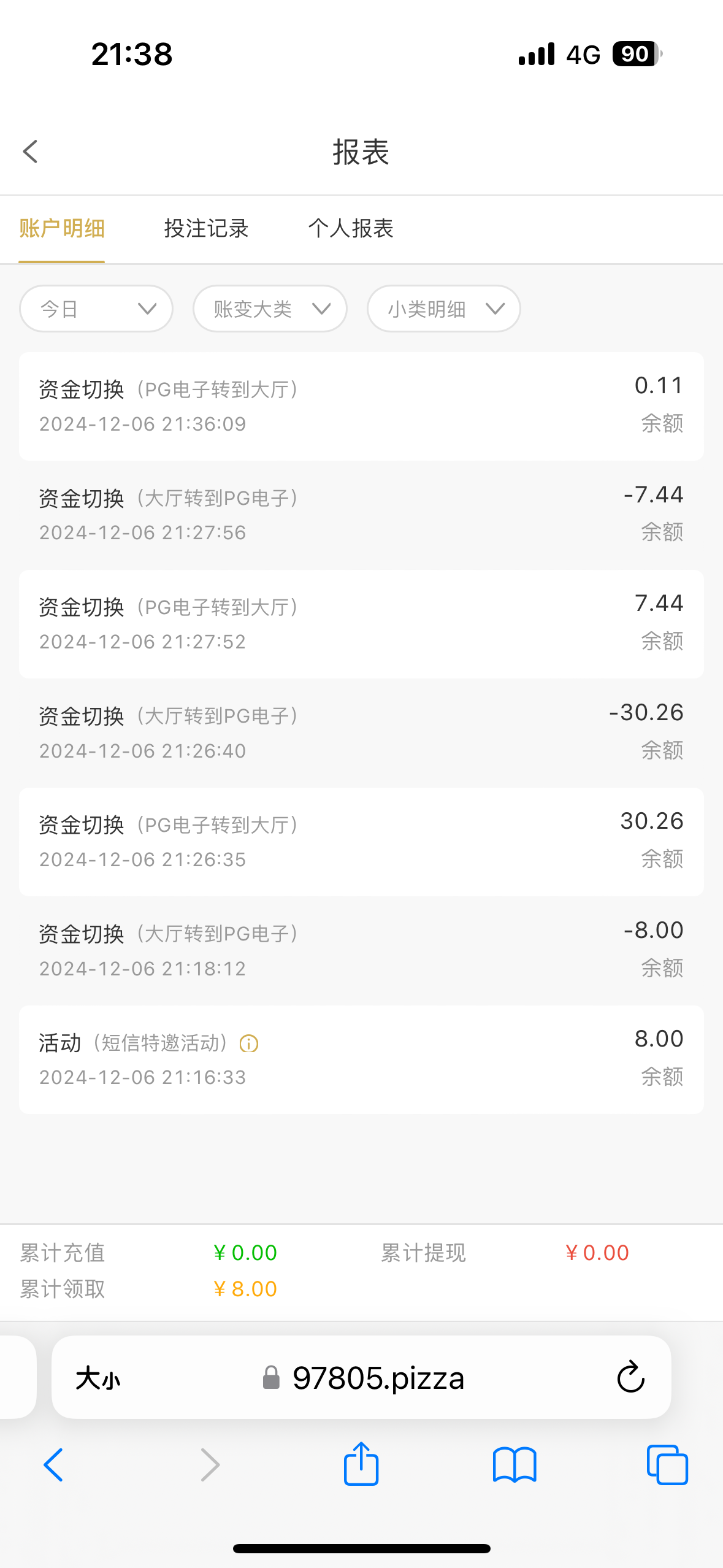Switch to the 个人报表 tab
This screenshot has height=1568, width=723.
351,228
